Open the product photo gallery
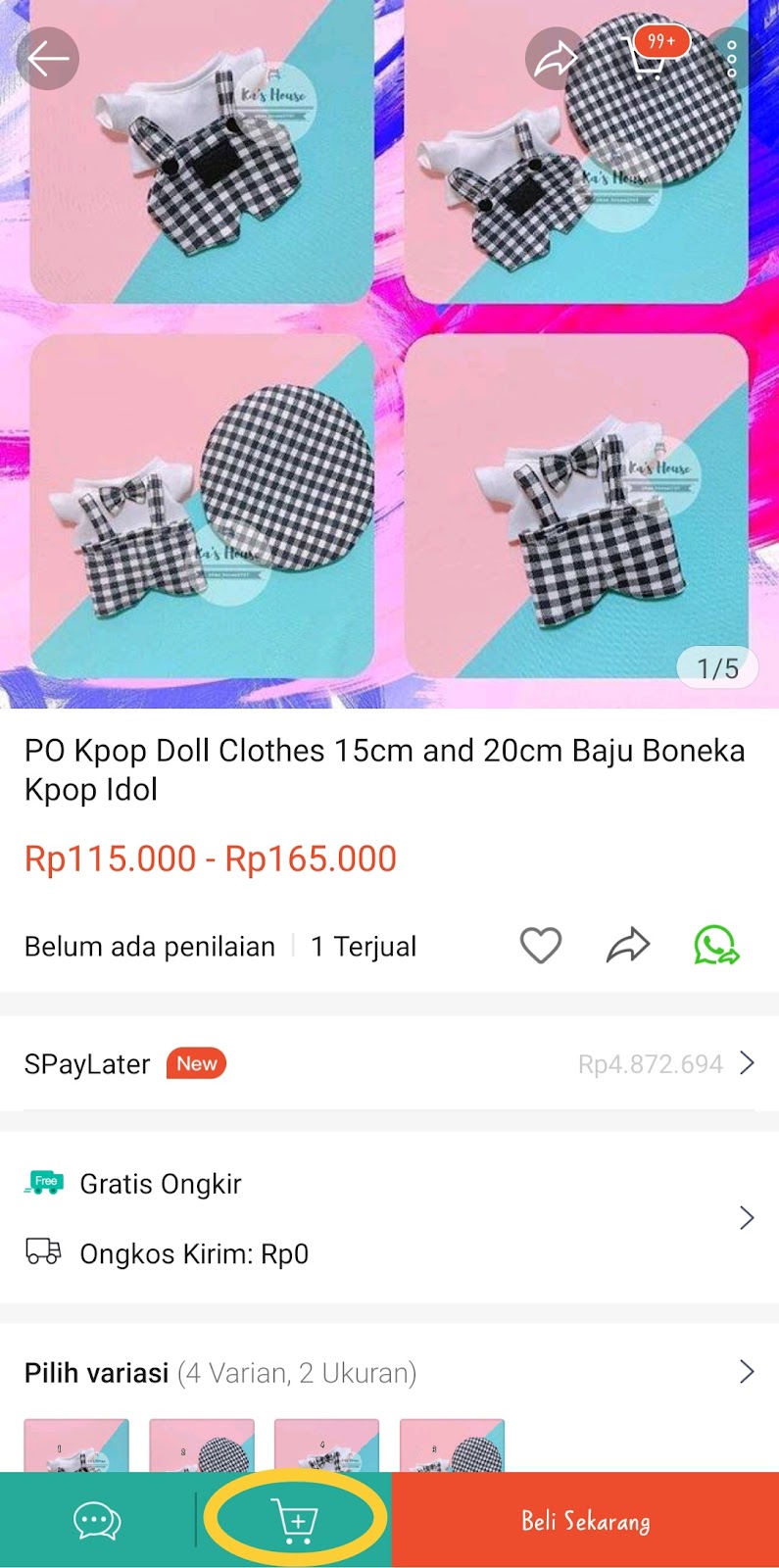 (x=389, y=354)
